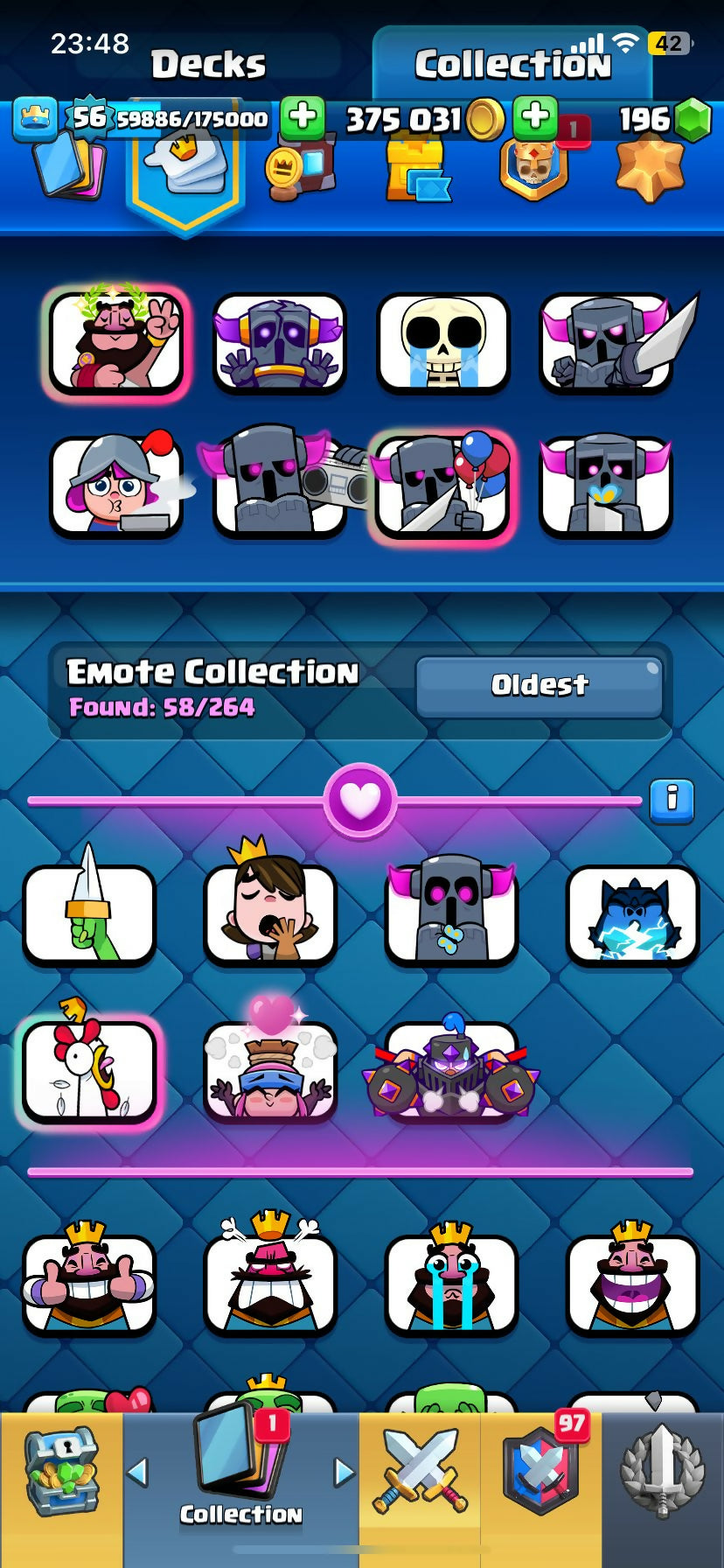
Task: Select the King peace sign emote
Action: 116,341
